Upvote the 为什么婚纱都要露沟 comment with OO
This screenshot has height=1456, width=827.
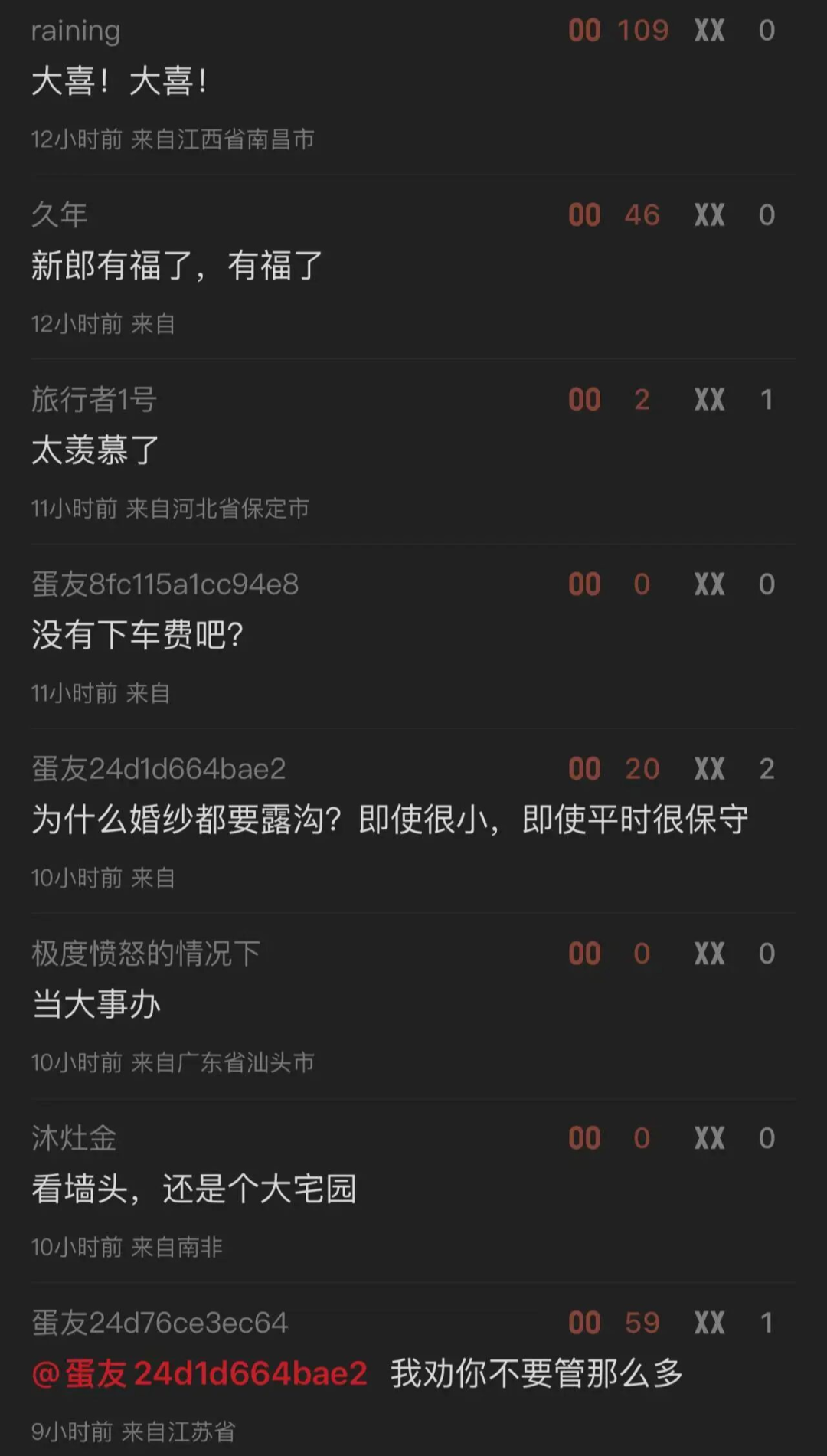(584, 769)
